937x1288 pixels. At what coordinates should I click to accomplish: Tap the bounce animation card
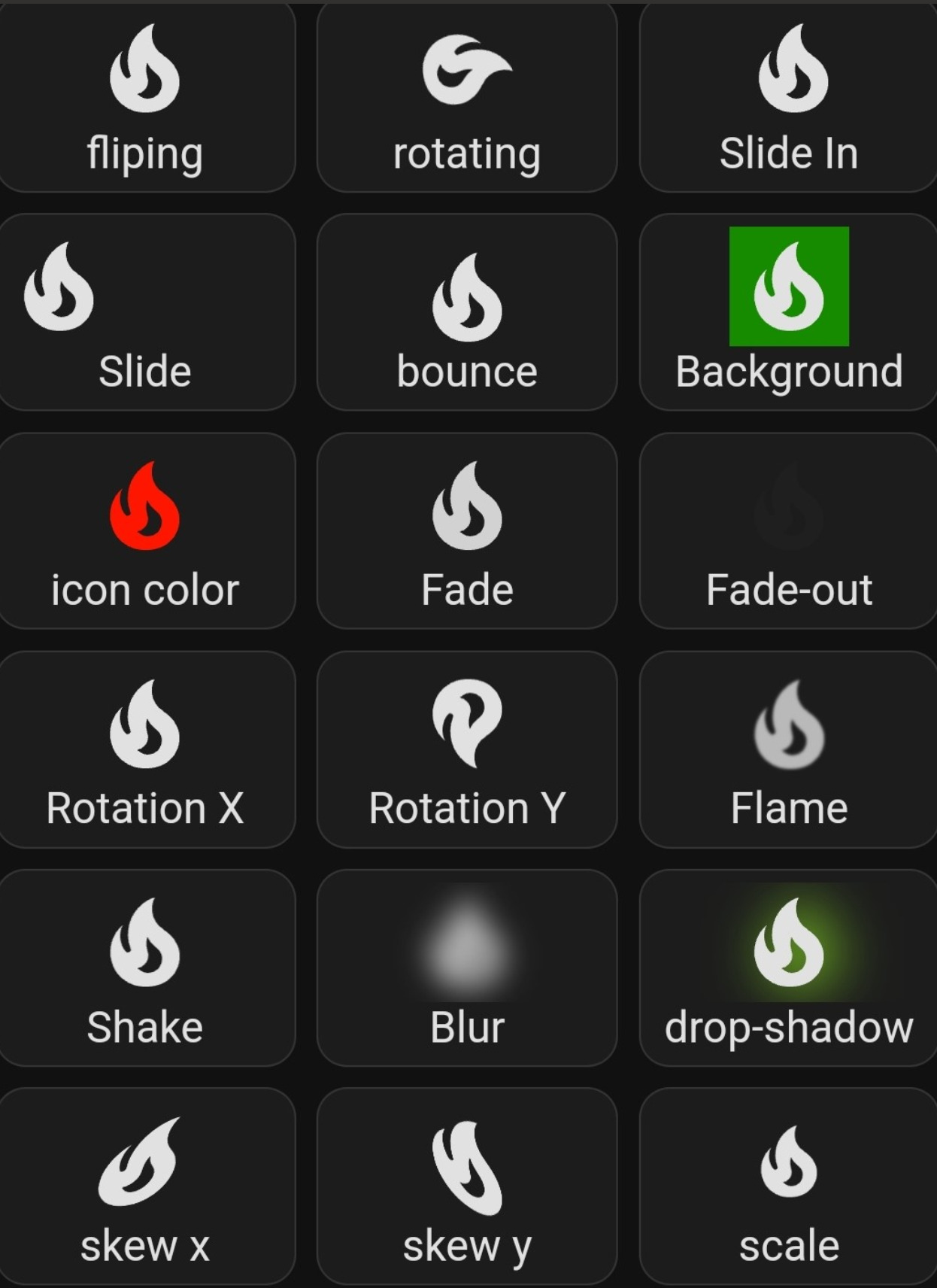(467, 312)
